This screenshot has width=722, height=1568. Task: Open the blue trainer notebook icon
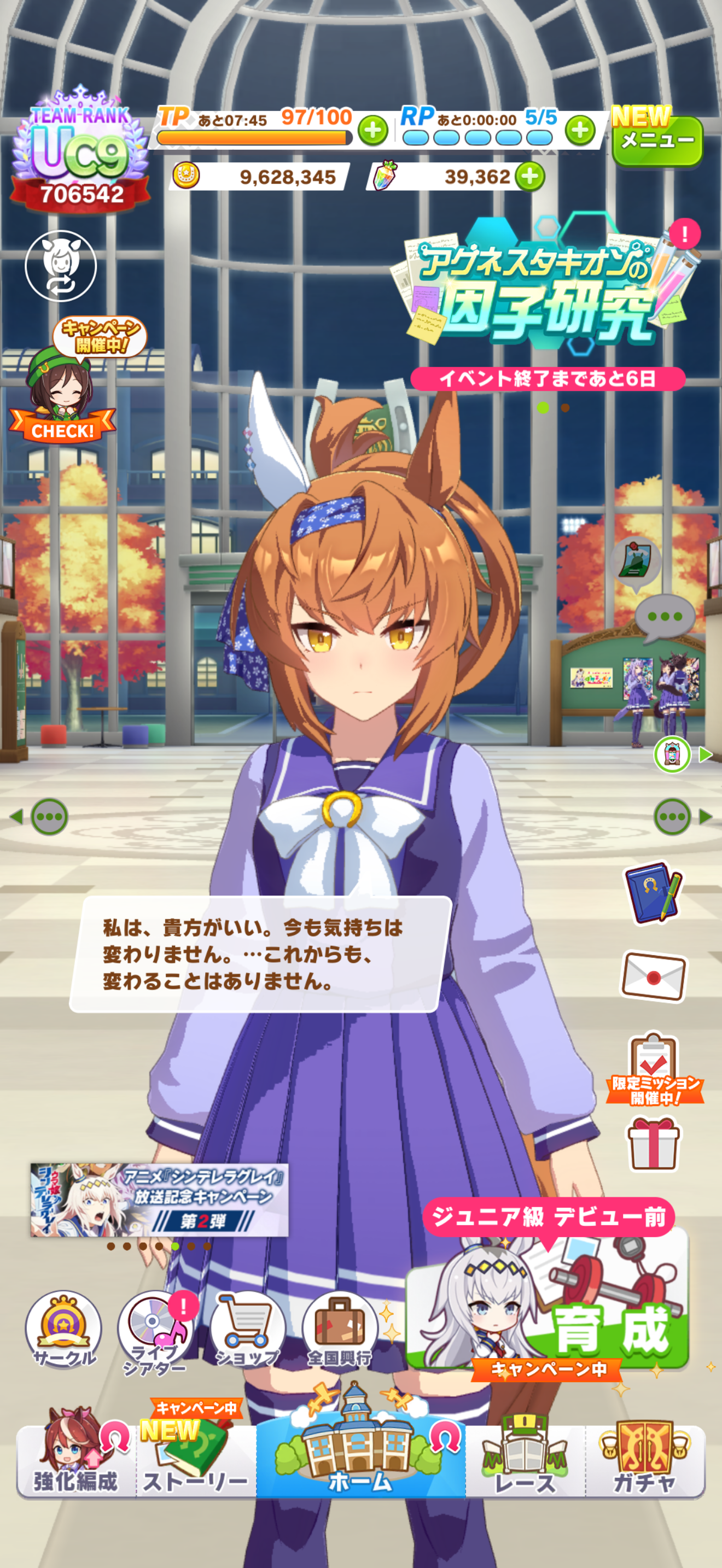tap(653, 893)
